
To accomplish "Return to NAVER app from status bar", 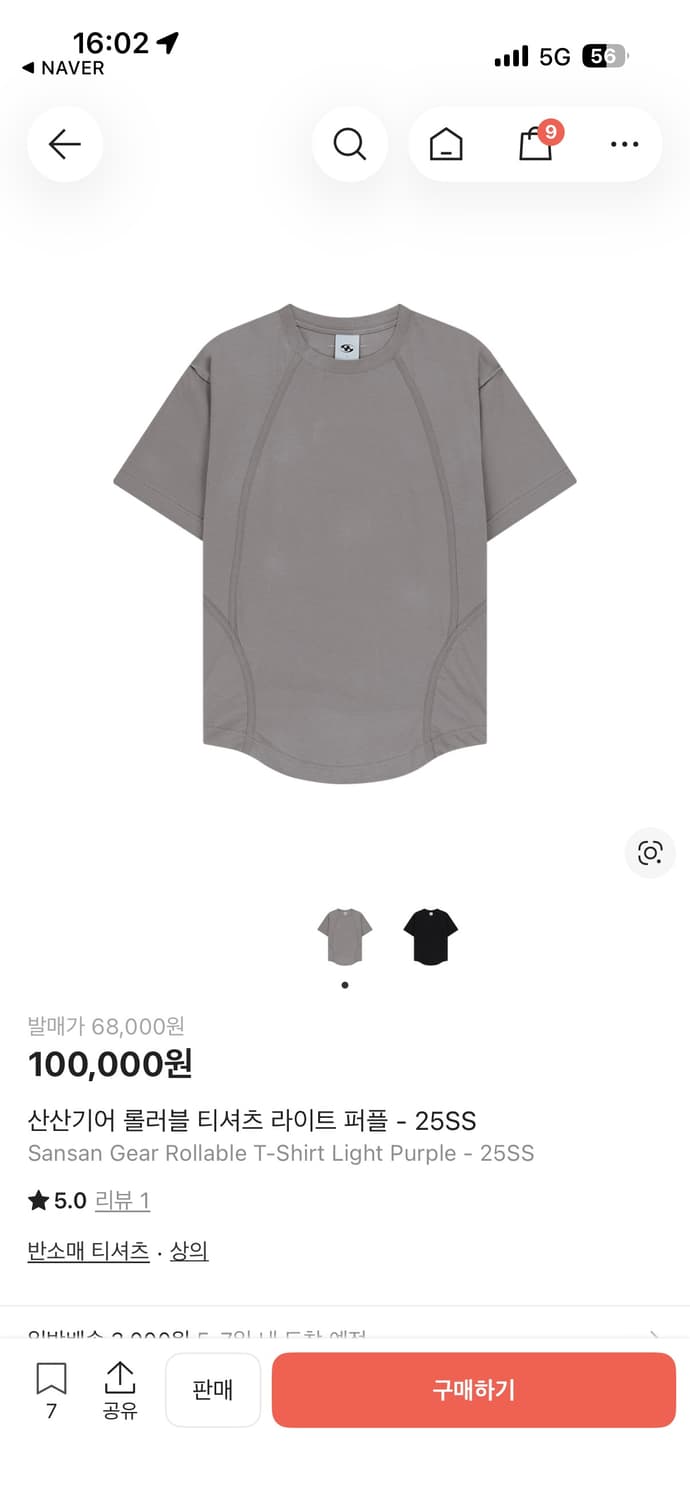I will (x=63, y=68).
